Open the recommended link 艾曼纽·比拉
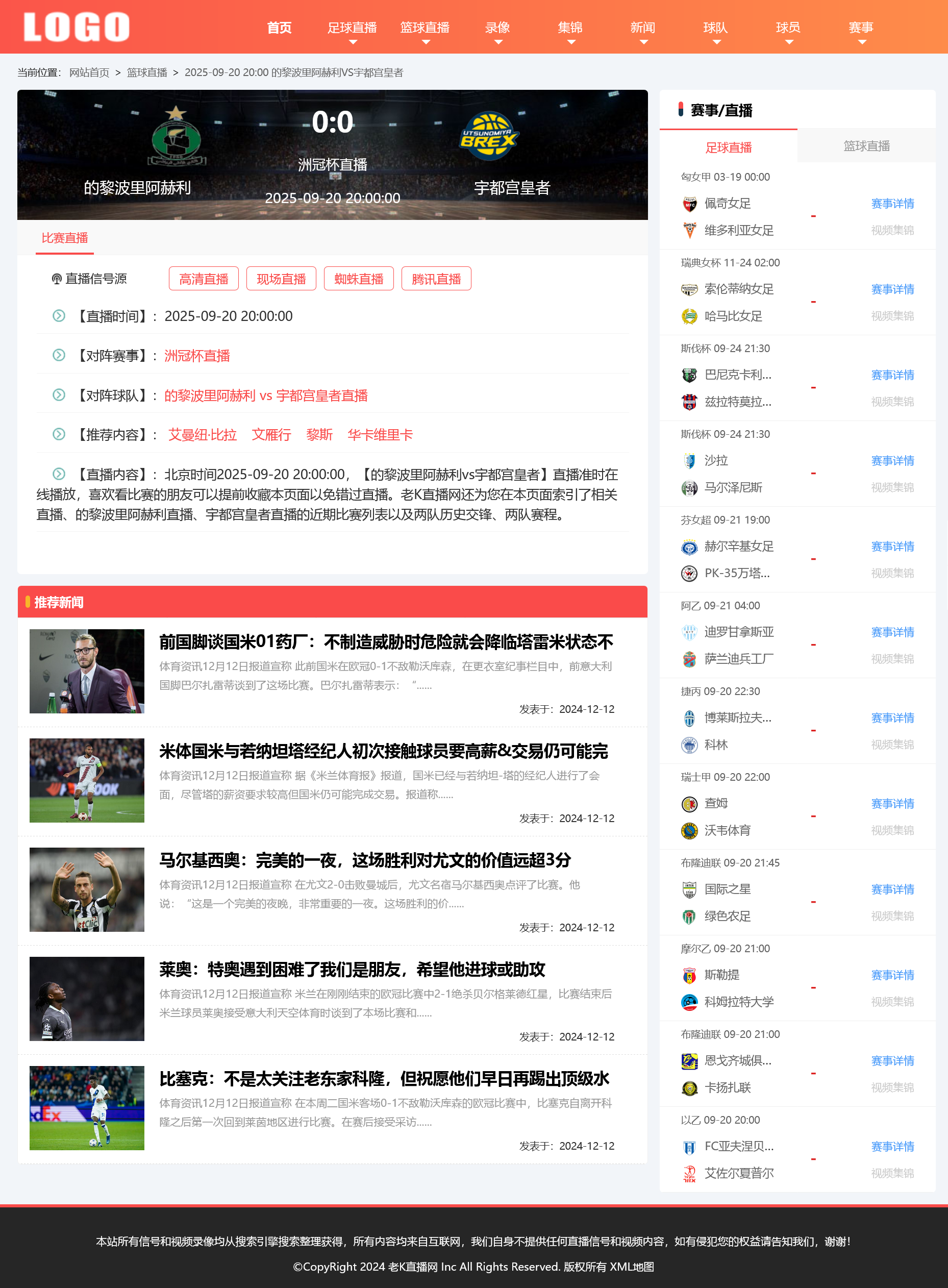This screenshot has height=1288, width=948. 203,435
